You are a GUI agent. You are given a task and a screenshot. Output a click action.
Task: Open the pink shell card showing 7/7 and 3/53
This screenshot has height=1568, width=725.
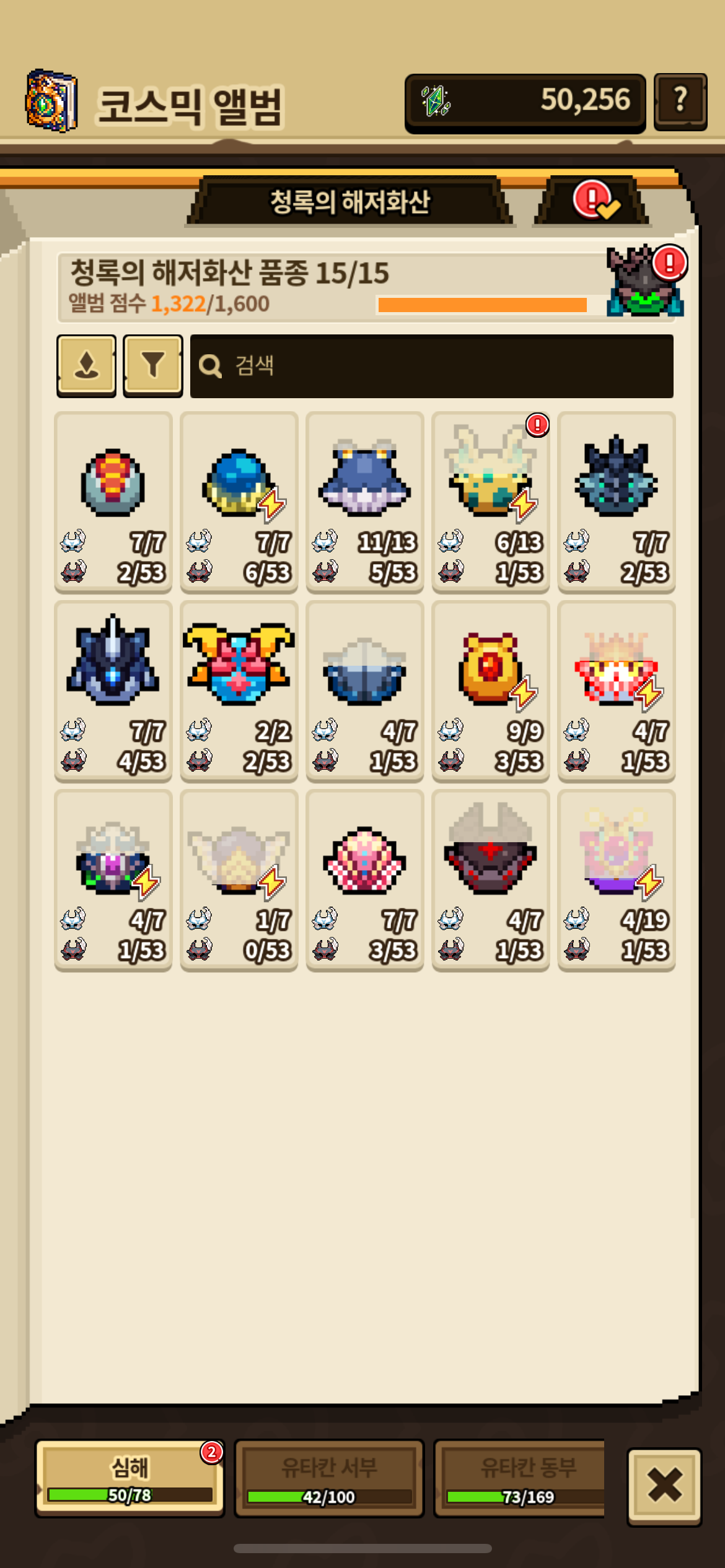pos(364,879)
